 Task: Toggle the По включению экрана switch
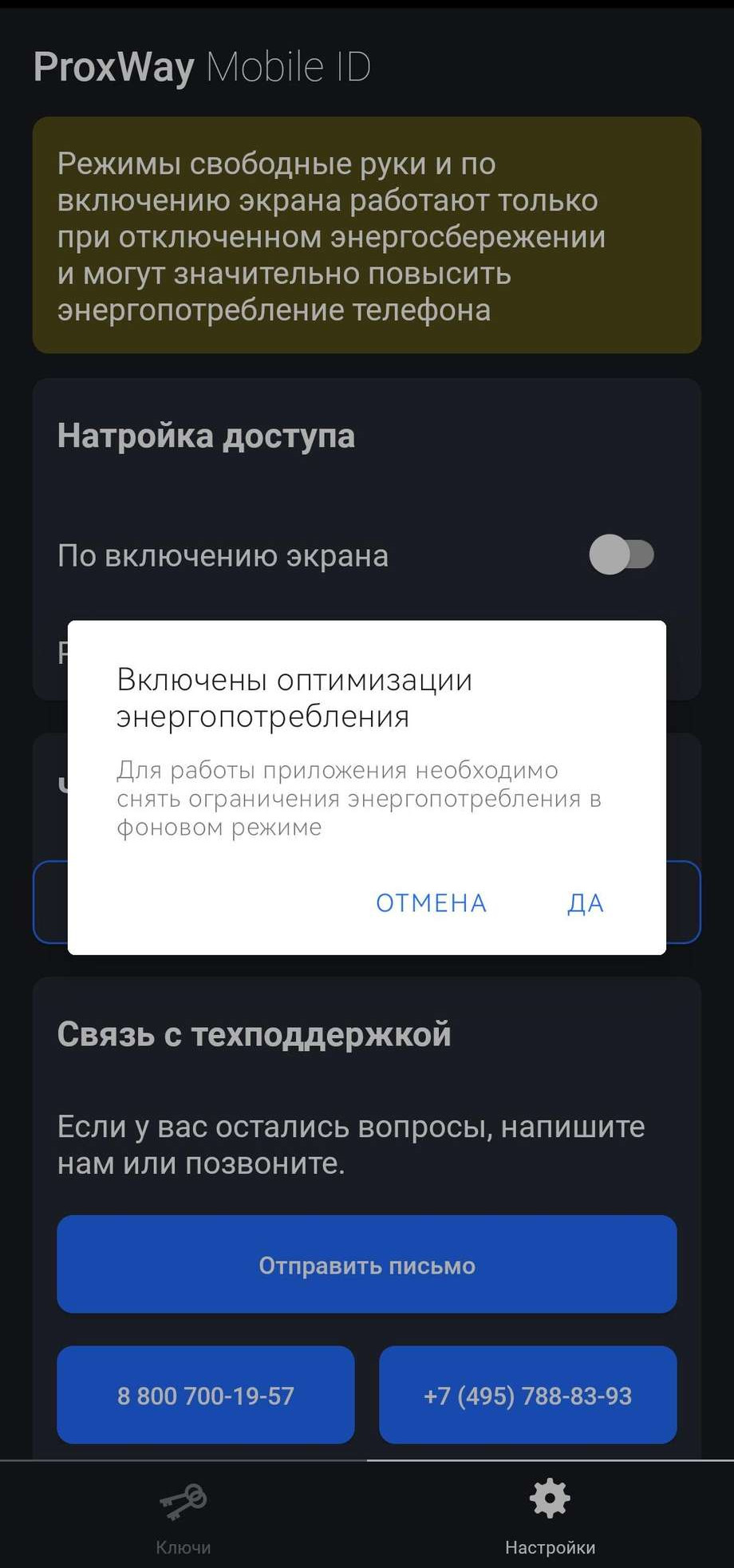622,555
